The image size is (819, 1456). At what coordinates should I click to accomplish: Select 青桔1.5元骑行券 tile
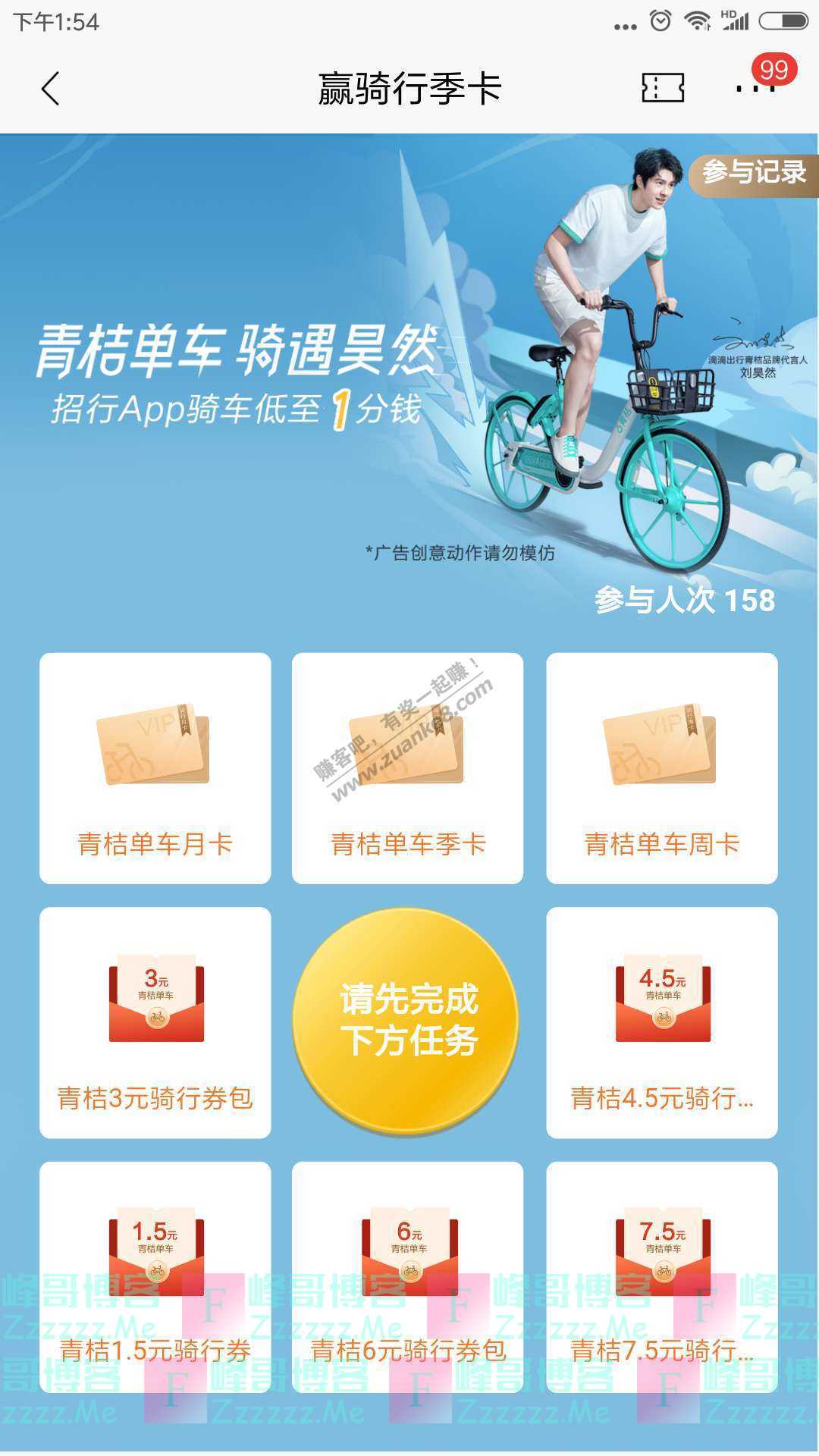click(155, 1276)
